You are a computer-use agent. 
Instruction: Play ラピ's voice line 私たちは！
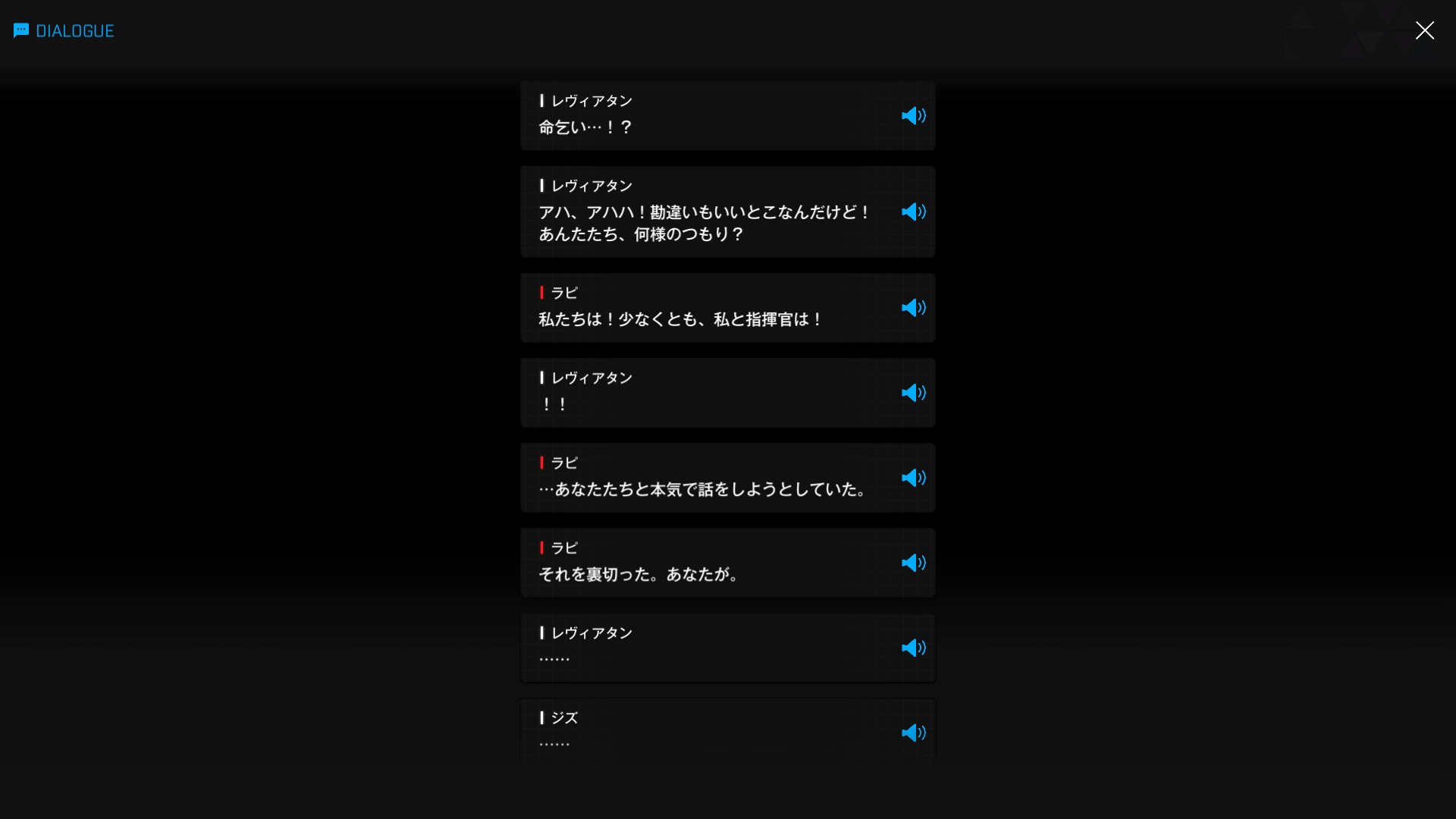point(913,308)
